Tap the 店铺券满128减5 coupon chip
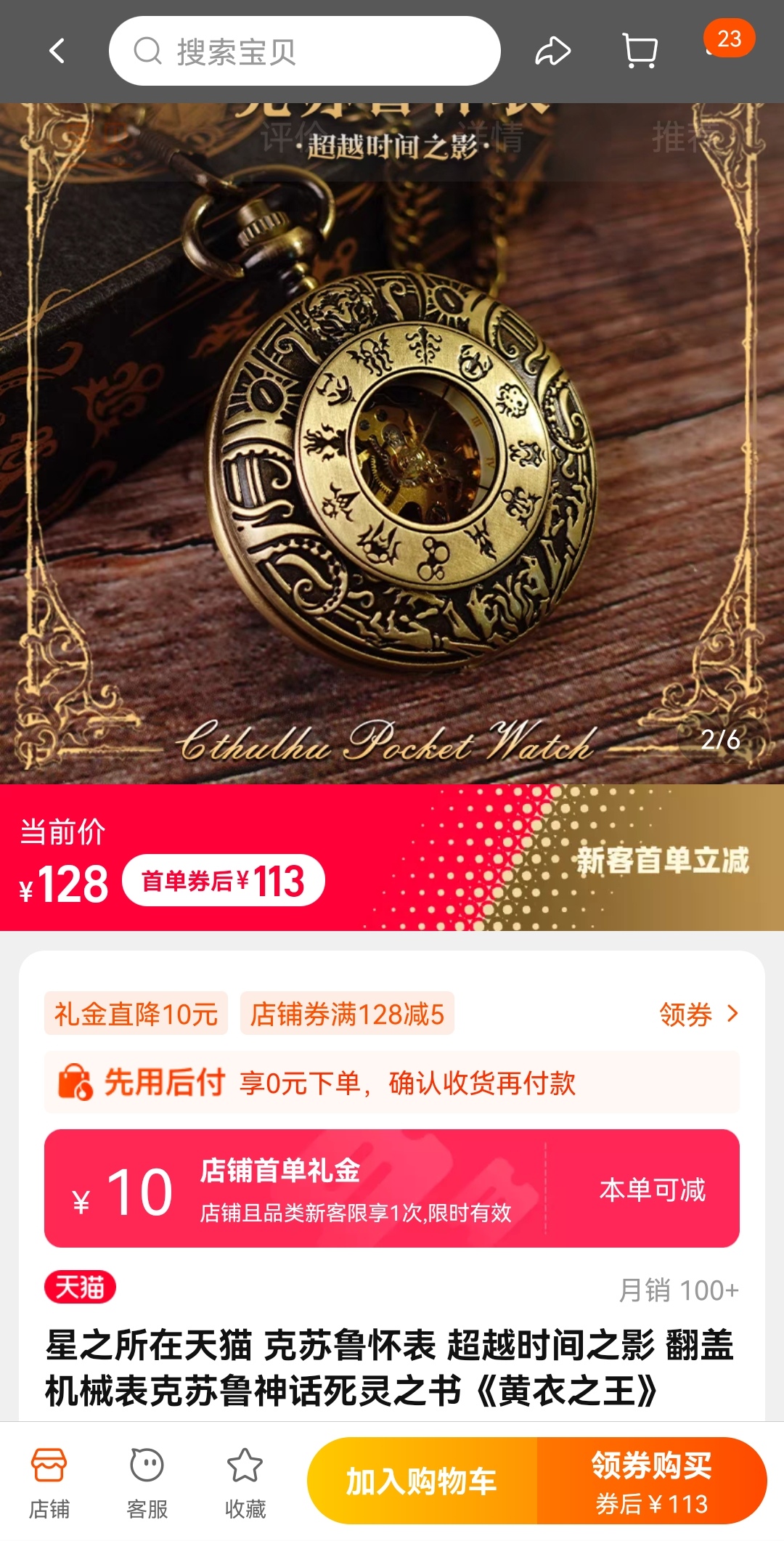784x1541 pixels. [x=347, y=1014]
